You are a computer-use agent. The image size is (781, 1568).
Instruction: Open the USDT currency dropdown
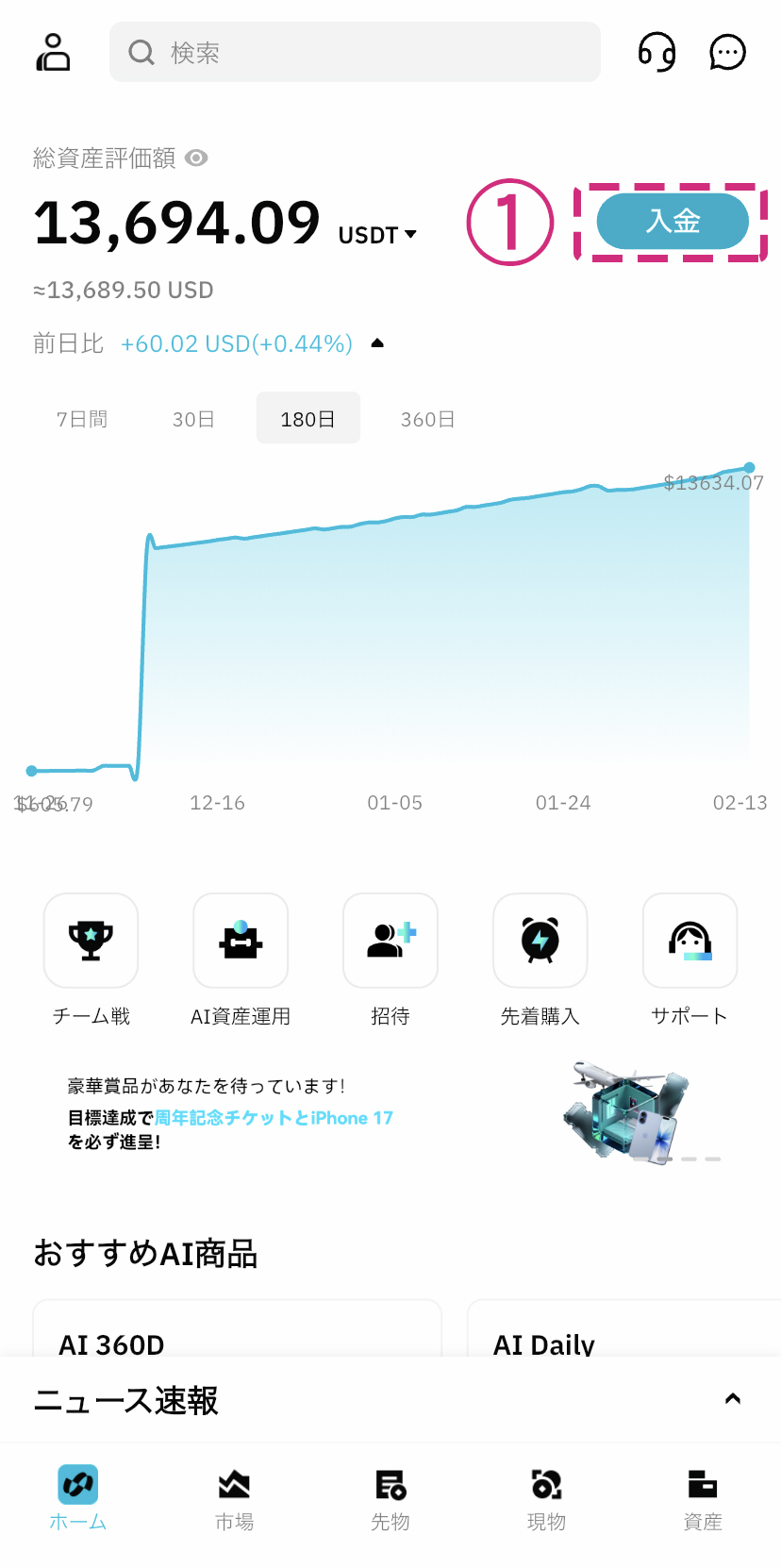tap(378, 235)
